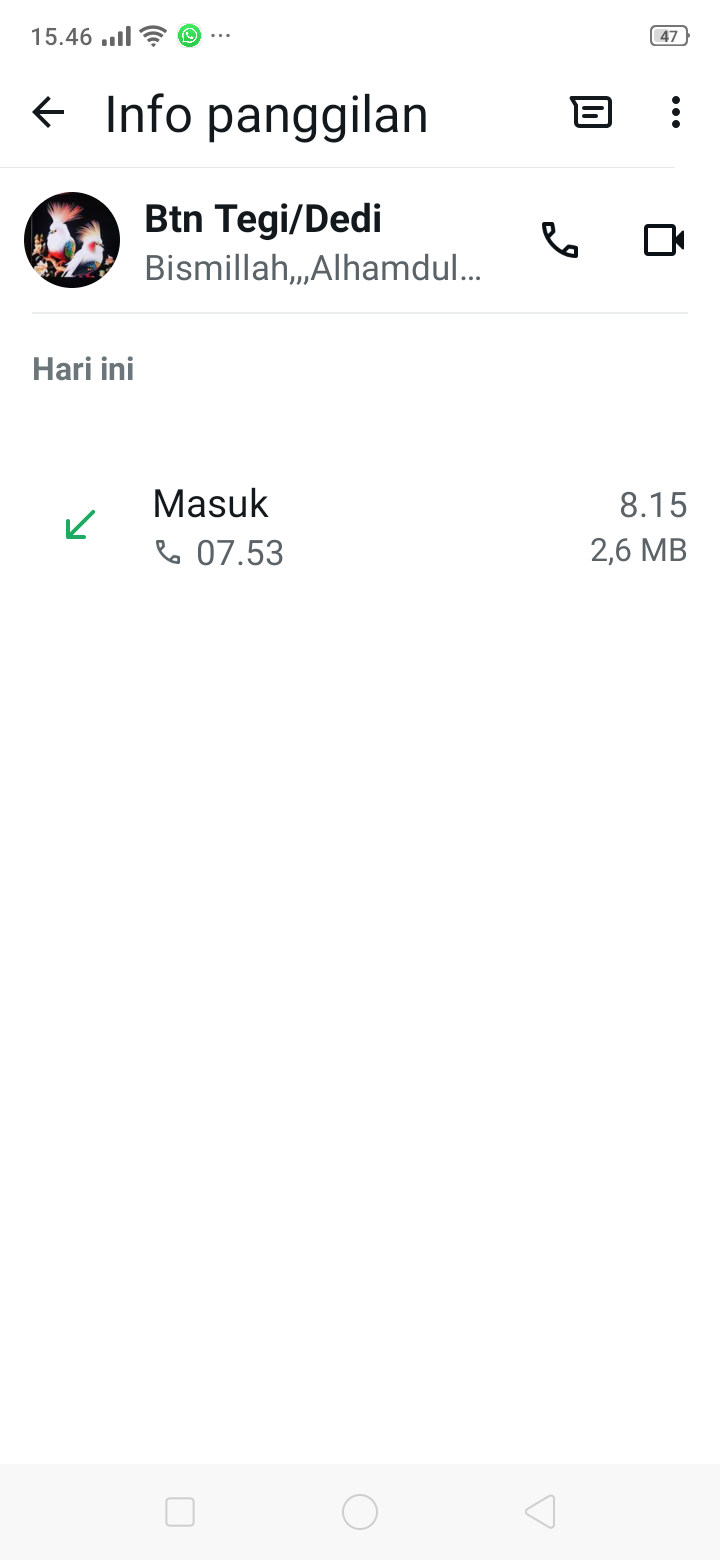The height and width of the screenshot is (1560, 720).
Task: Go back from Info panggilan
Action: coord(48,113)
